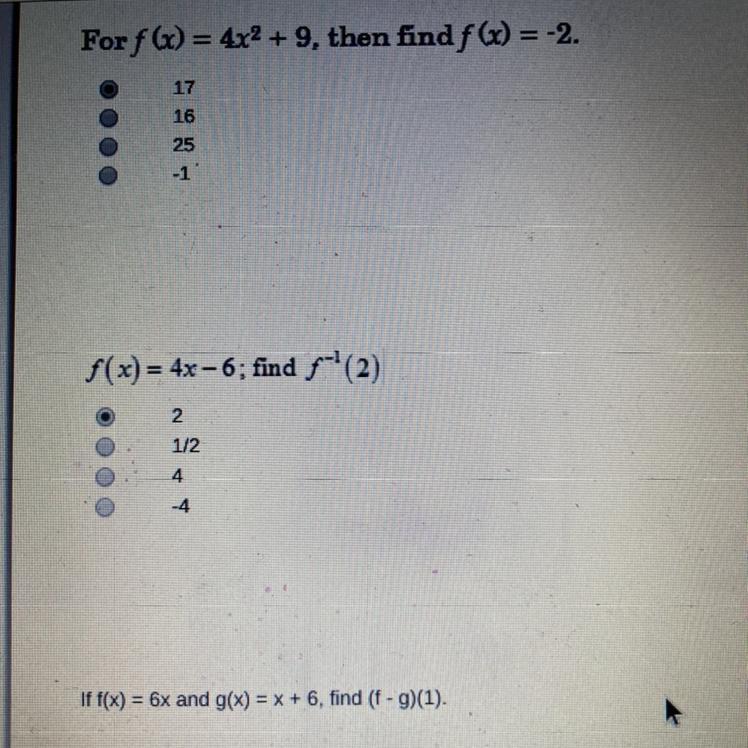
Task: Mark -1 as the first question's answer
Action: tap(110, 176)
